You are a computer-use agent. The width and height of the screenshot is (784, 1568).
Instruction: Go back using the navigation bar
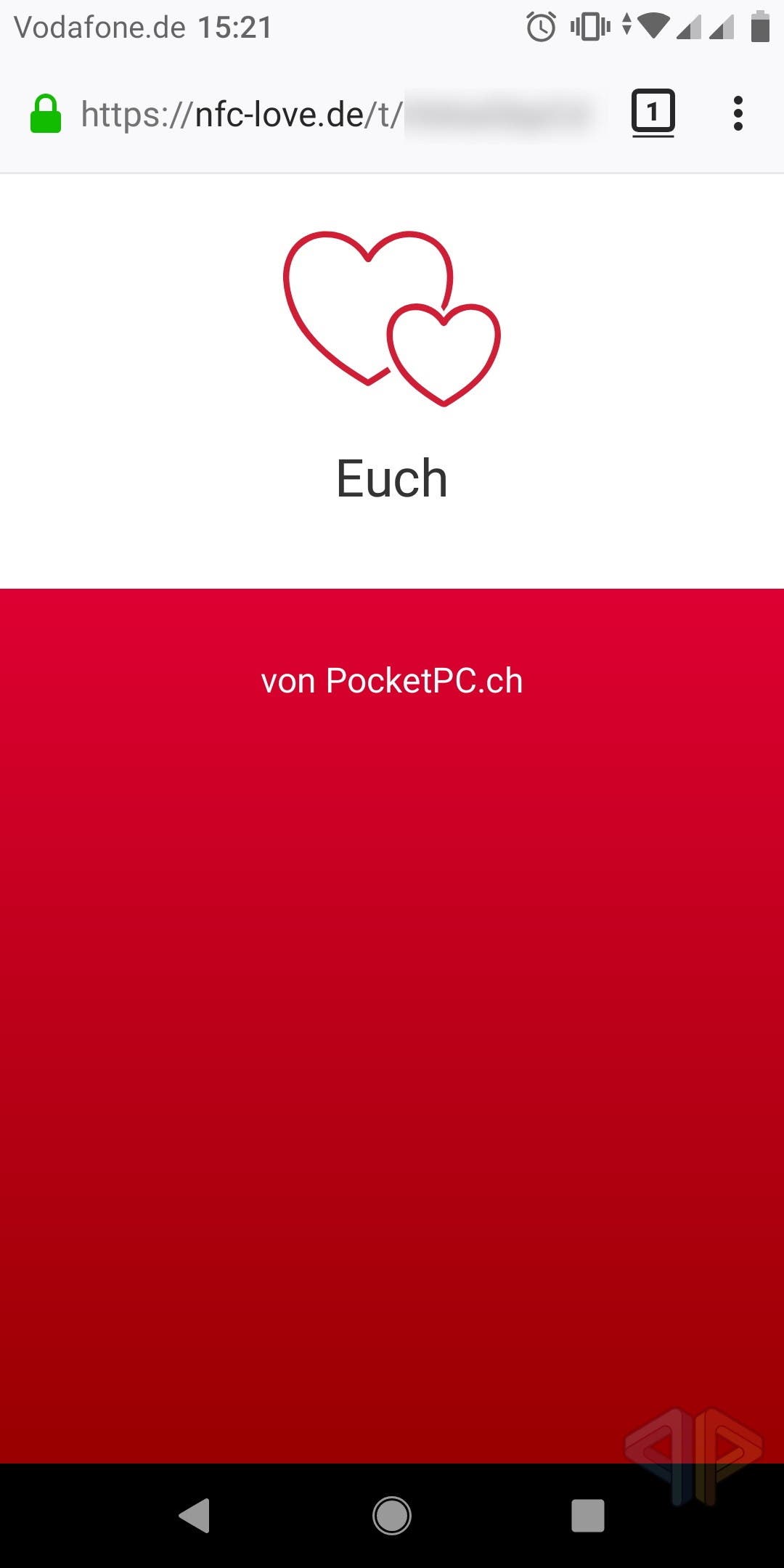point(195,1516)
